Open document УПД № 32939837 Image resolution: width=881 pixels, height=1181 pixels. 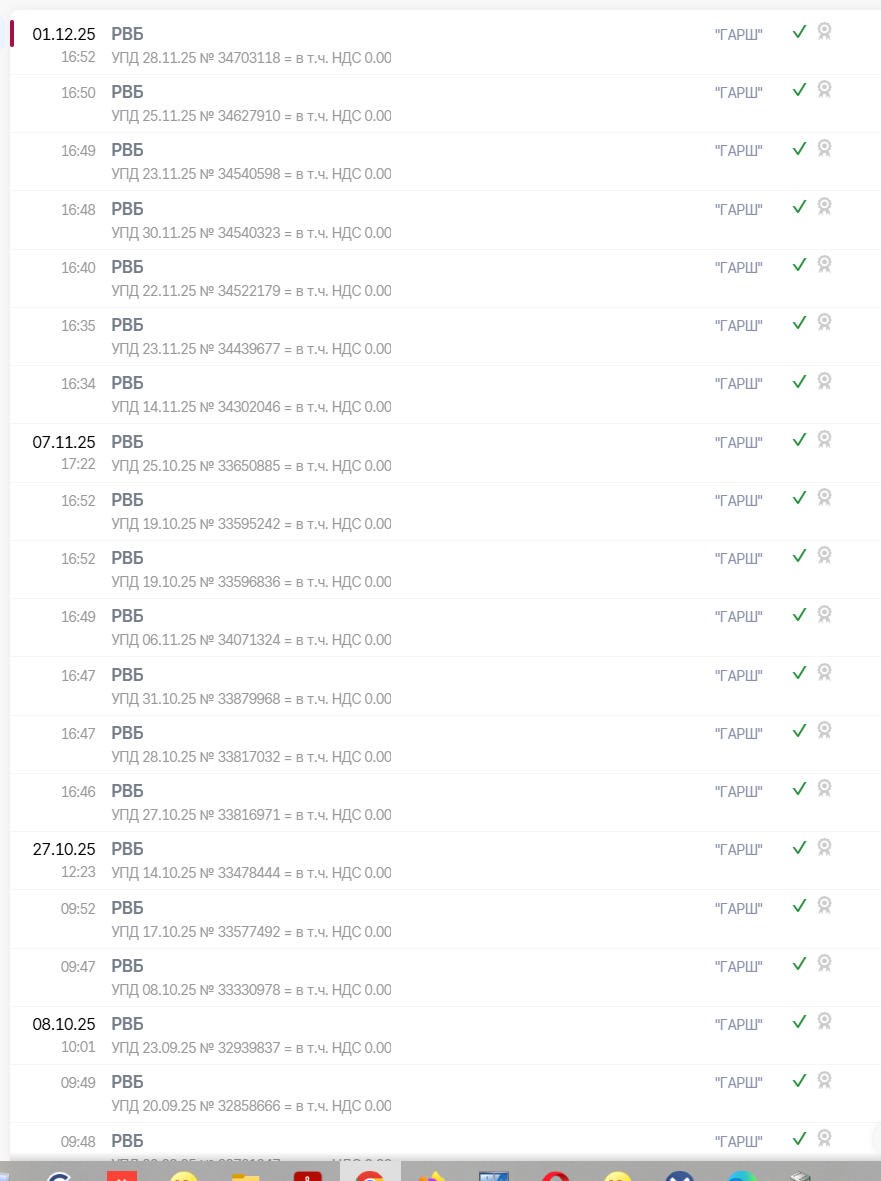(x=251, y=1048)
